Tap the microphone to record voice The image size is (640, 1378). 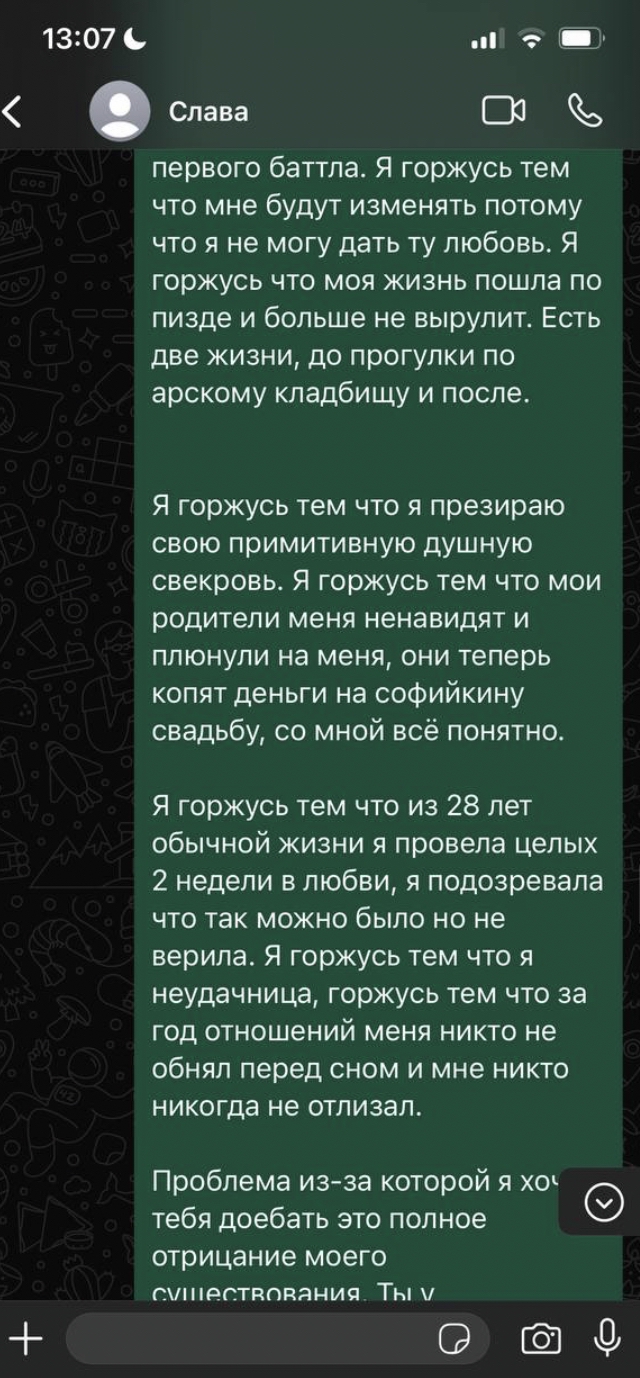(607, 1337)
